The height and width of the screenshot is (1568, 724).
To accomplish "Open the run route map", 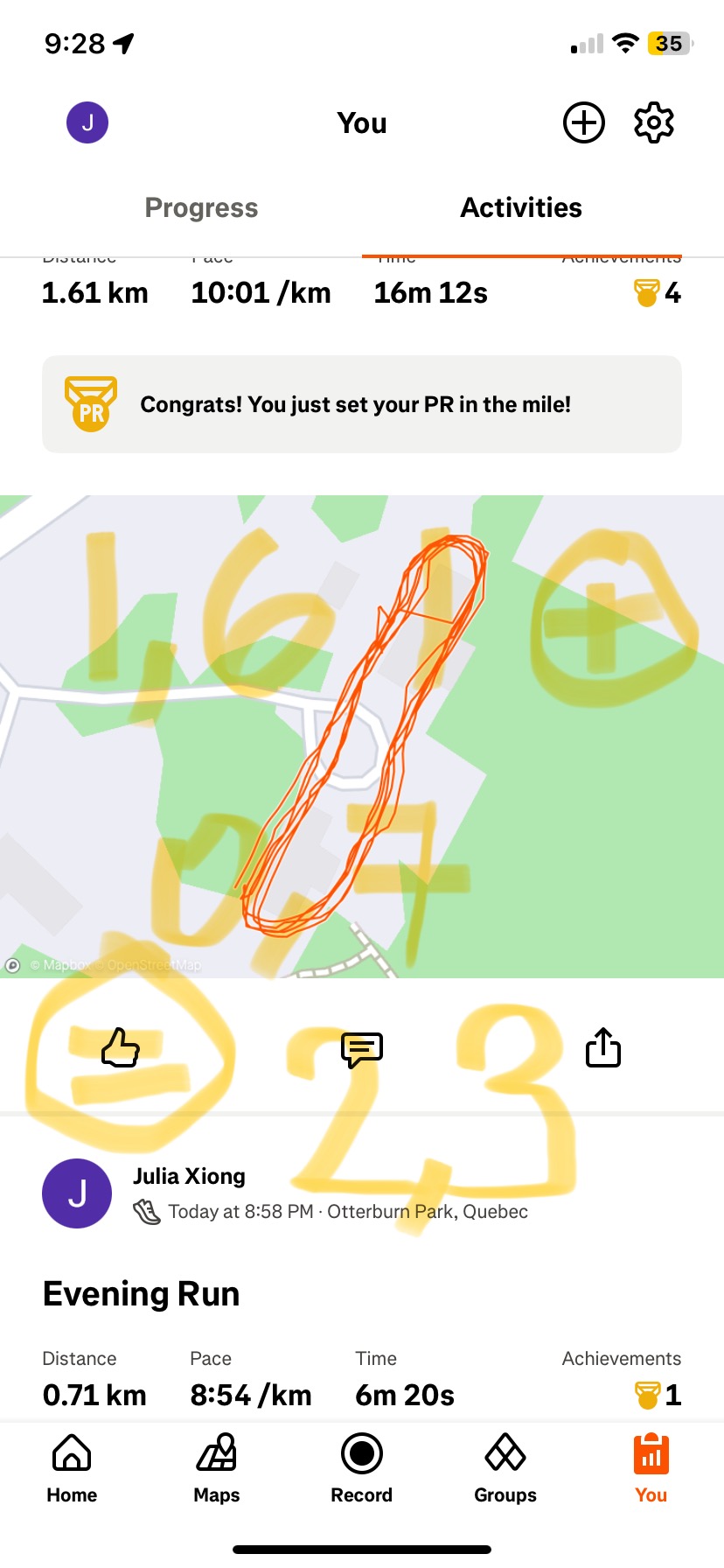I will pos(362,735).
